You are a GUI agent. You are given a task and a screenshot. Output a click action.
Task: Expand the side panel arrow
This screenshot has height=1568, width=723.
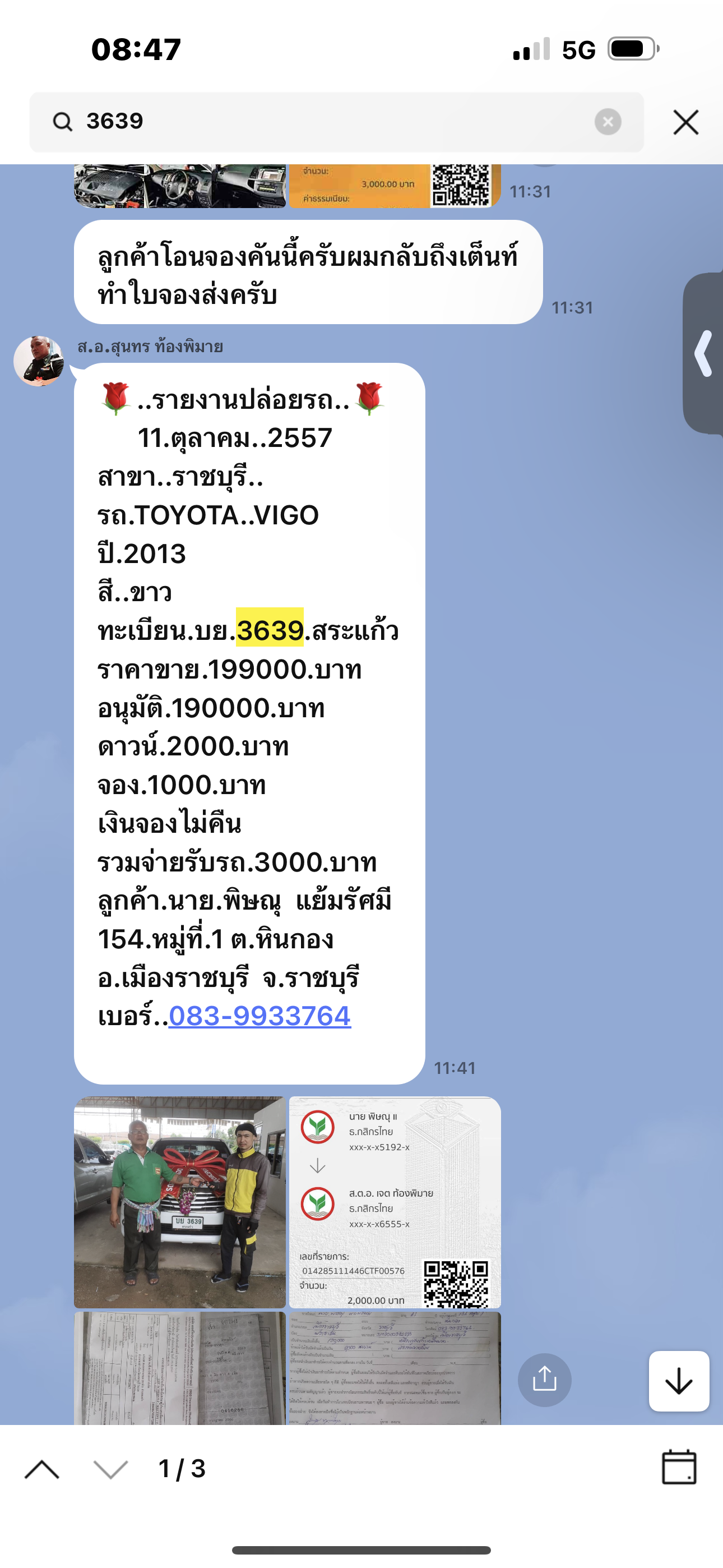[x=703, y=353]
